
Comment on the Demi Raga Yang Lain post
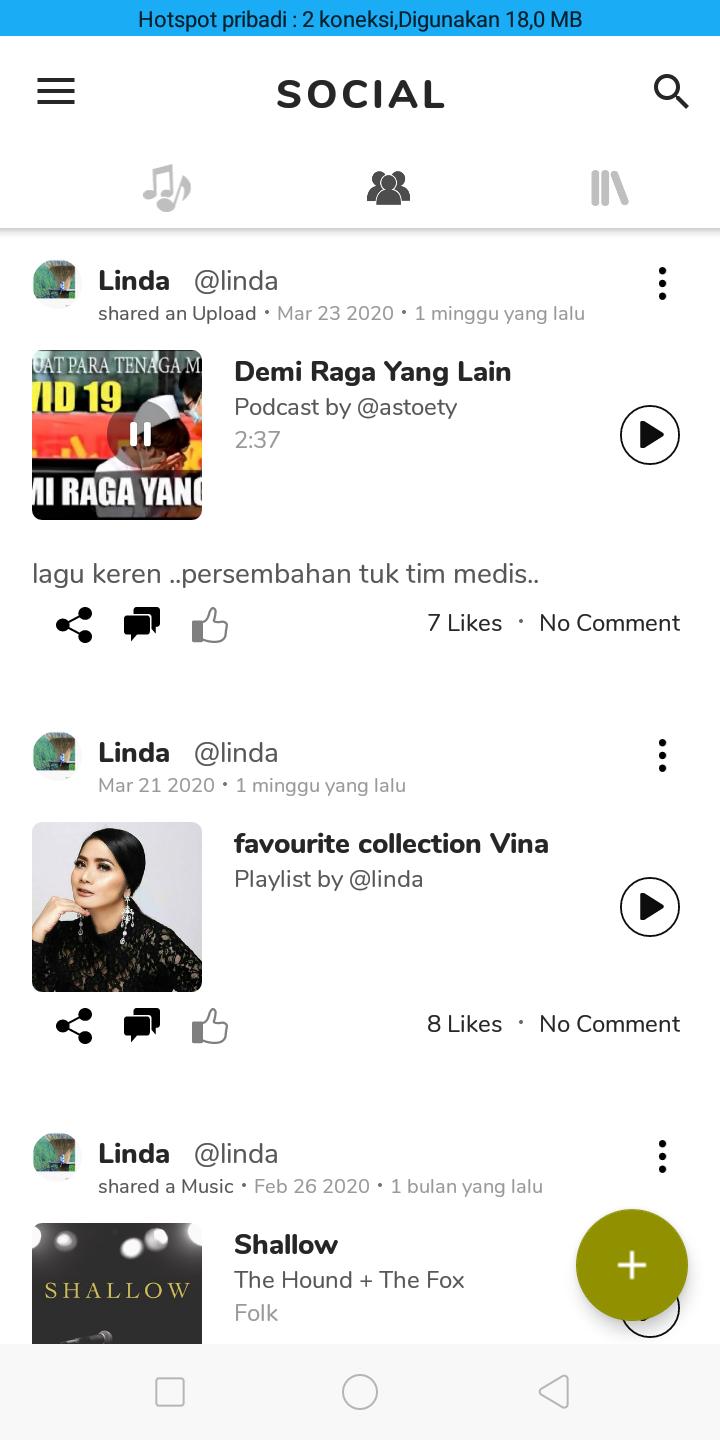coord(142,625)
